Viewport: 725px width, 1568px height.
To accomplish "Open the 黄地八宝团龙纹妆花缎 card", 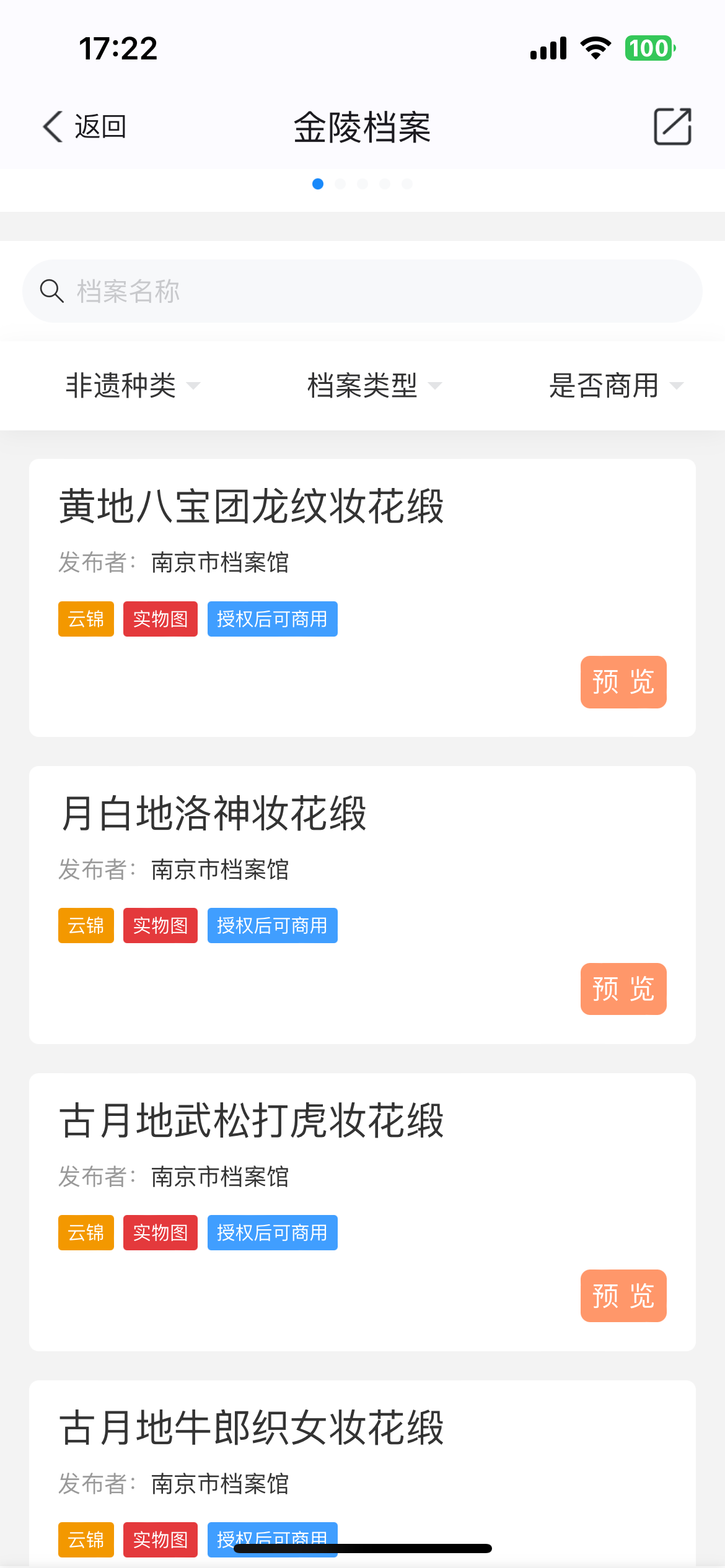I will 251,507.
